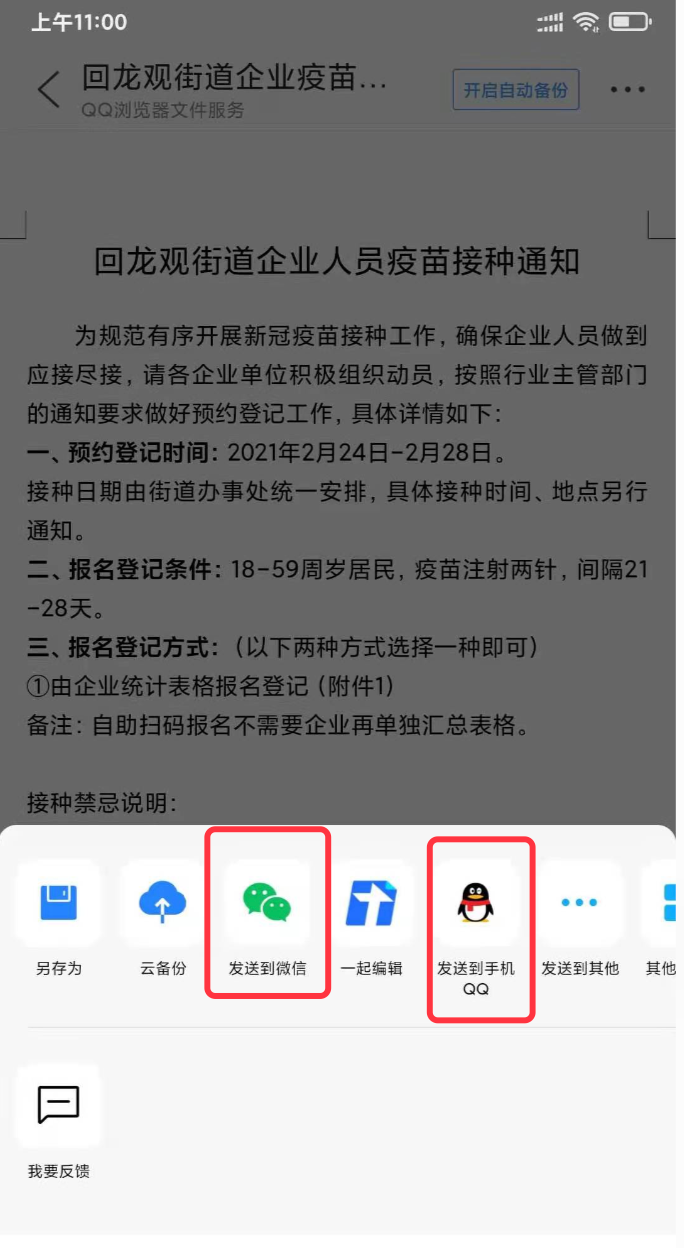Open 一起编辑 collaborative editing
The image size is (684, 1248).
[371, 903]
